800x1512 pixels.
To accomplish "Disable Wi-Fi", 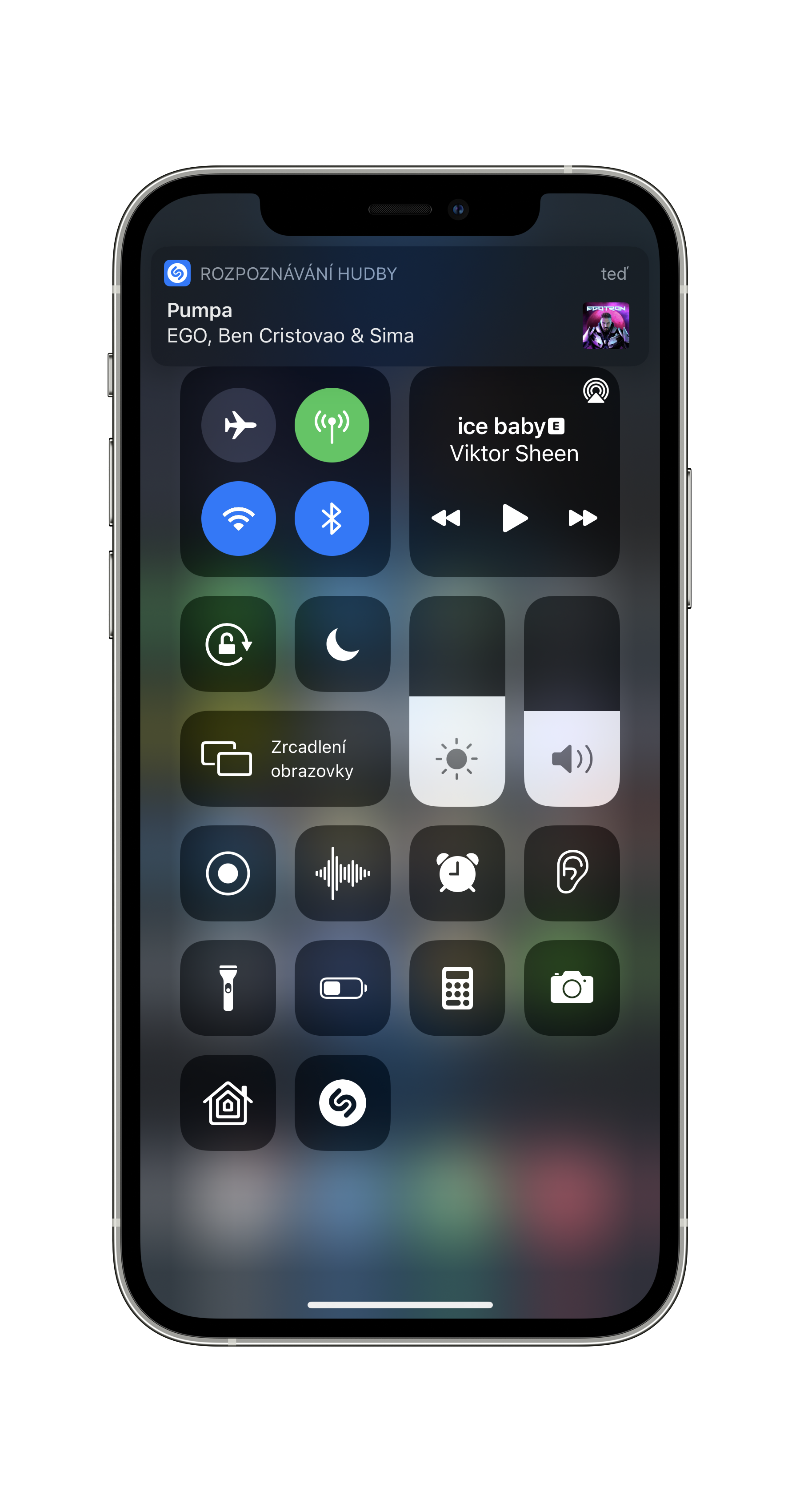I will tap(238, 518).
